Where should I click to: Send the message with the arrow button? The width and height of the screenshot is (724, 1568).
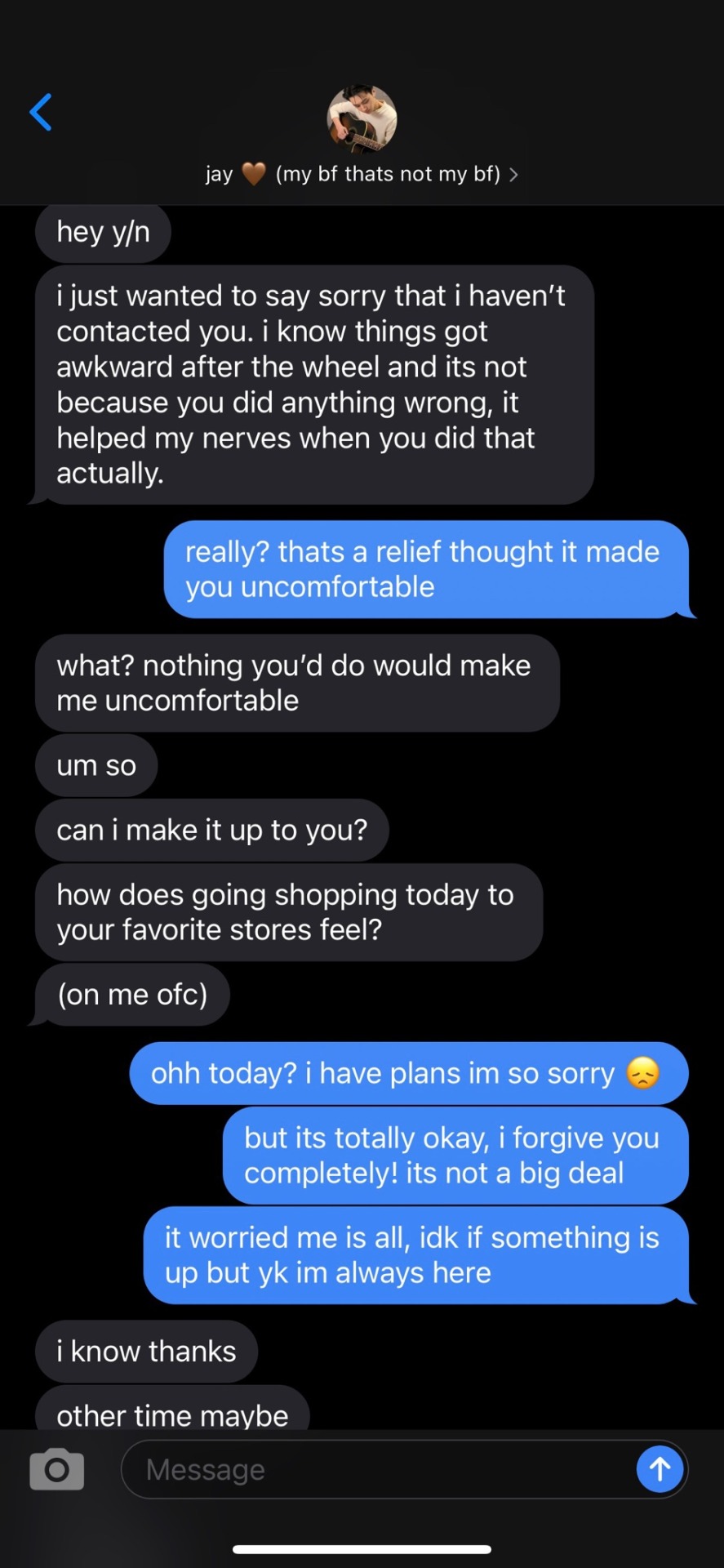coord(660,1469)
